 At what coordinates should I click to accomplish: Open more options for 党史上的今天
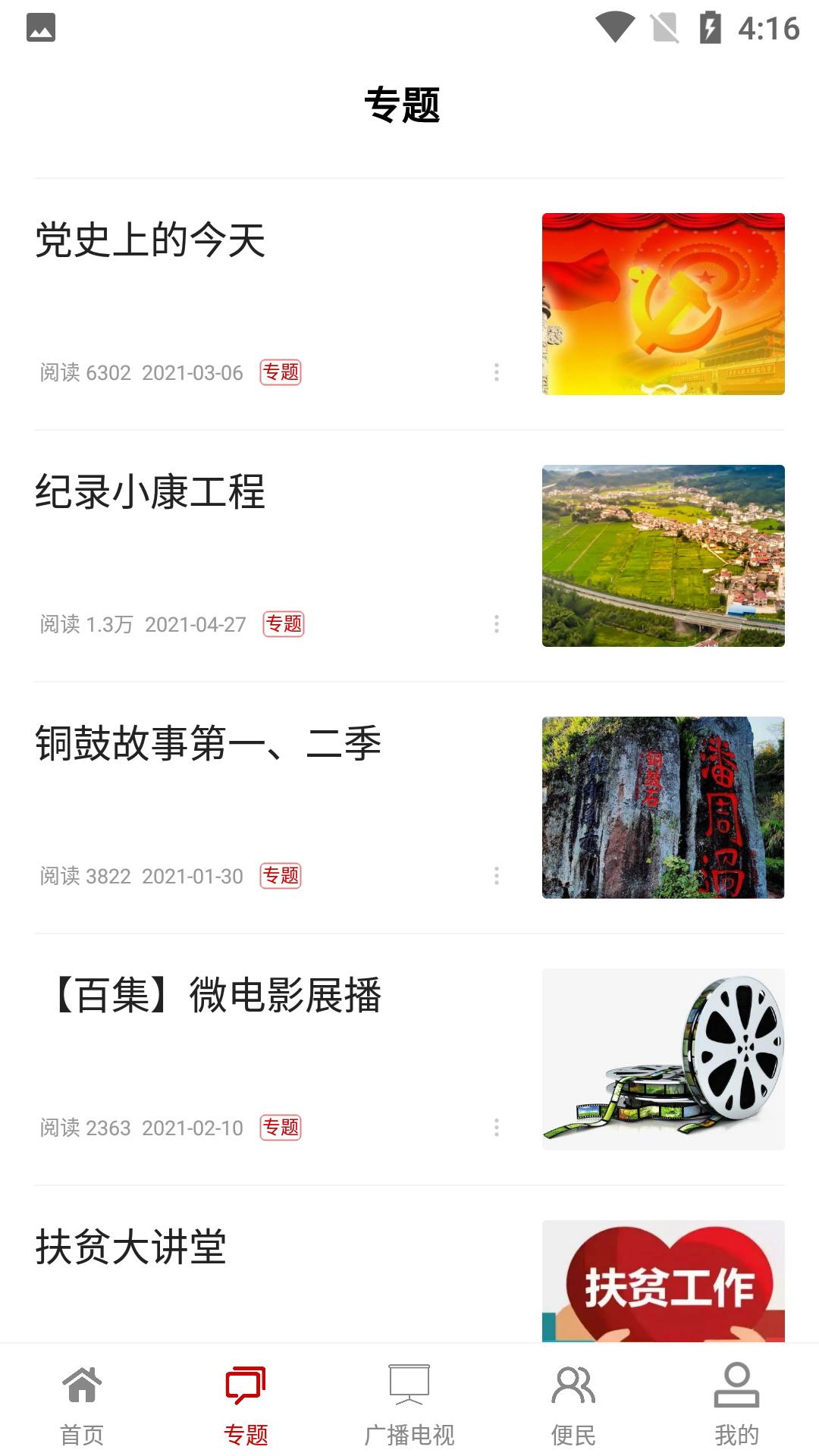(x=497, y=372)
